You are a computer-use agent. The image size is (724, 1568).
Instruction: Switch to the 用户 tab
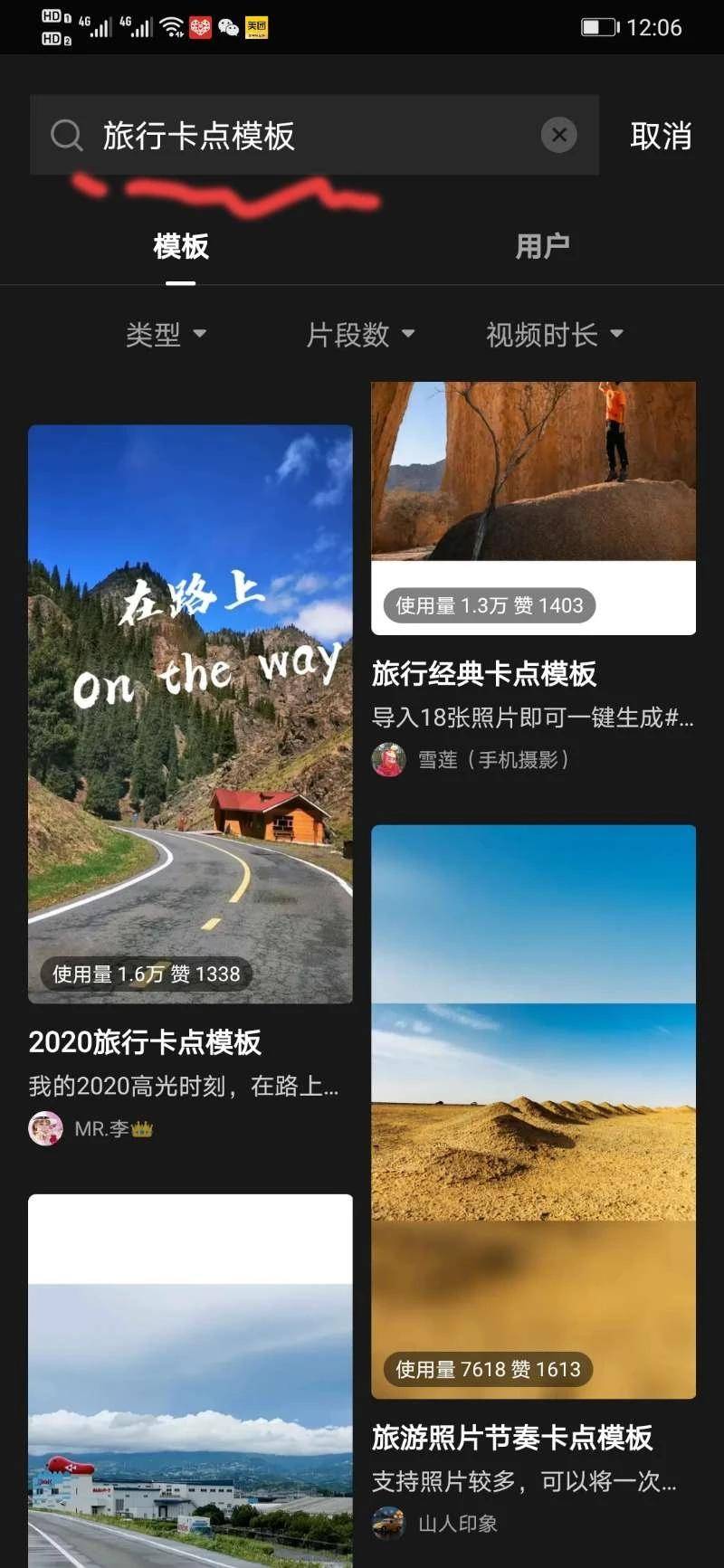(x=544, y=244)
